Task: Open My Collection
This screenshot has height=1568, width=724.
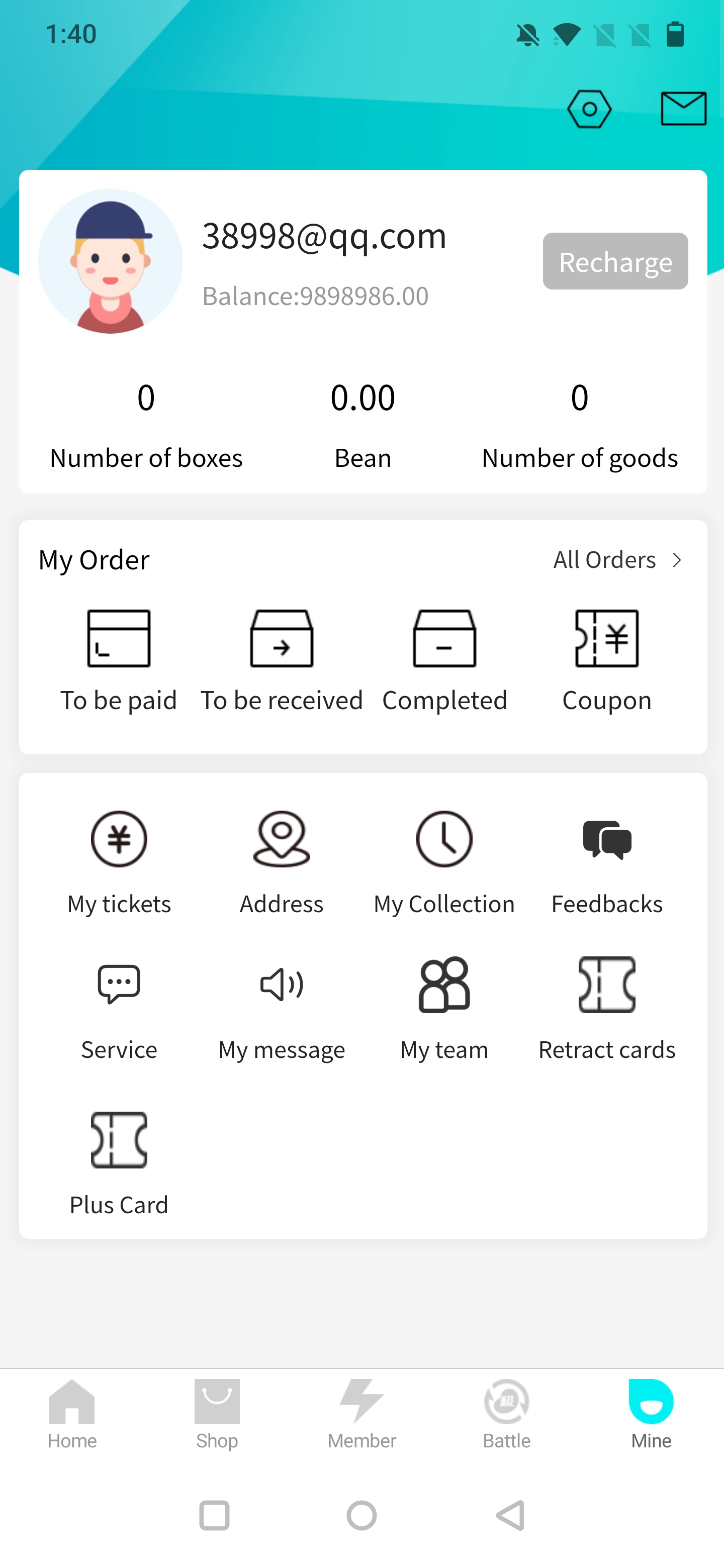Action: pos(444,862)
